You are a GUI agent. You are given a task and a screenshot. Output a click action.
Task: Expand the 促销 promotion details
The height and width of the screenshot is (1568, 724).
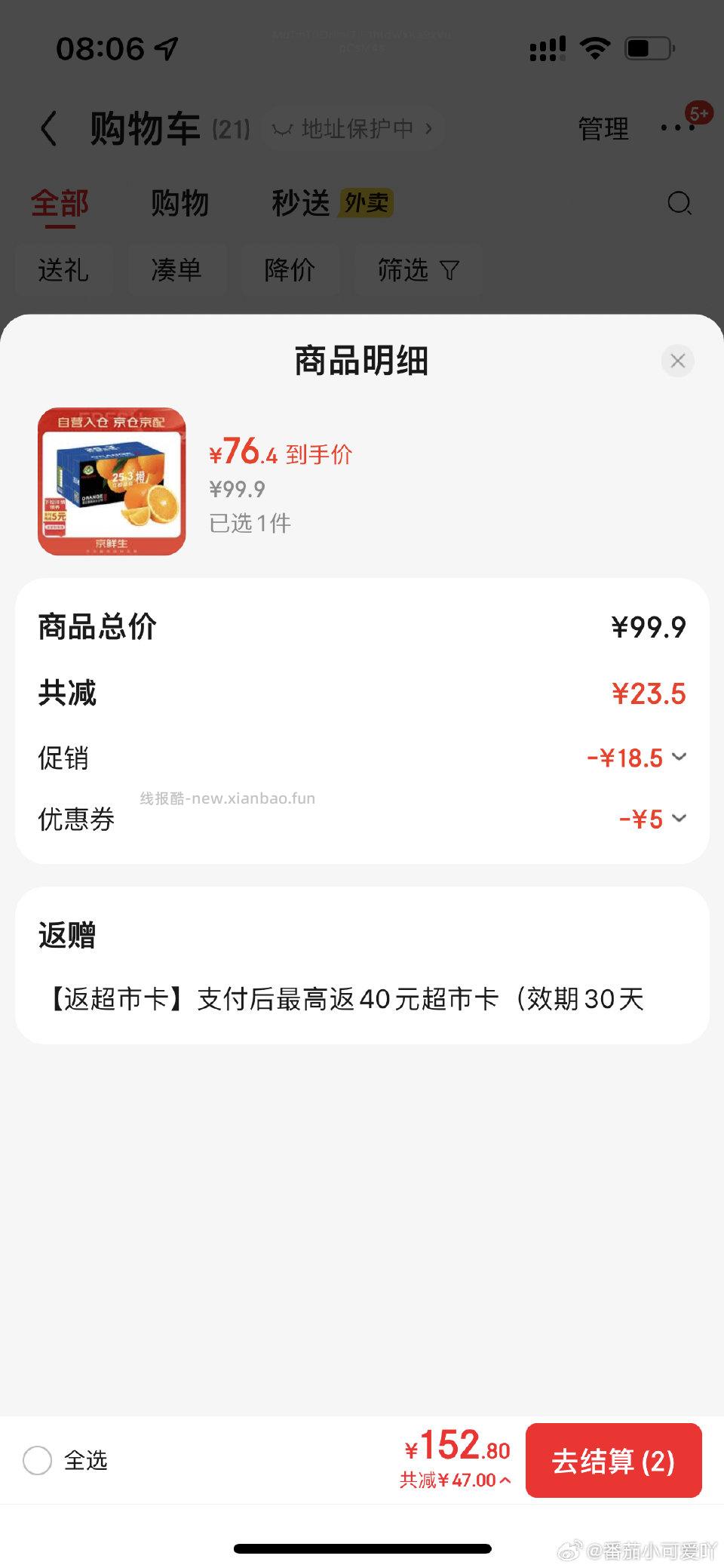680,757
